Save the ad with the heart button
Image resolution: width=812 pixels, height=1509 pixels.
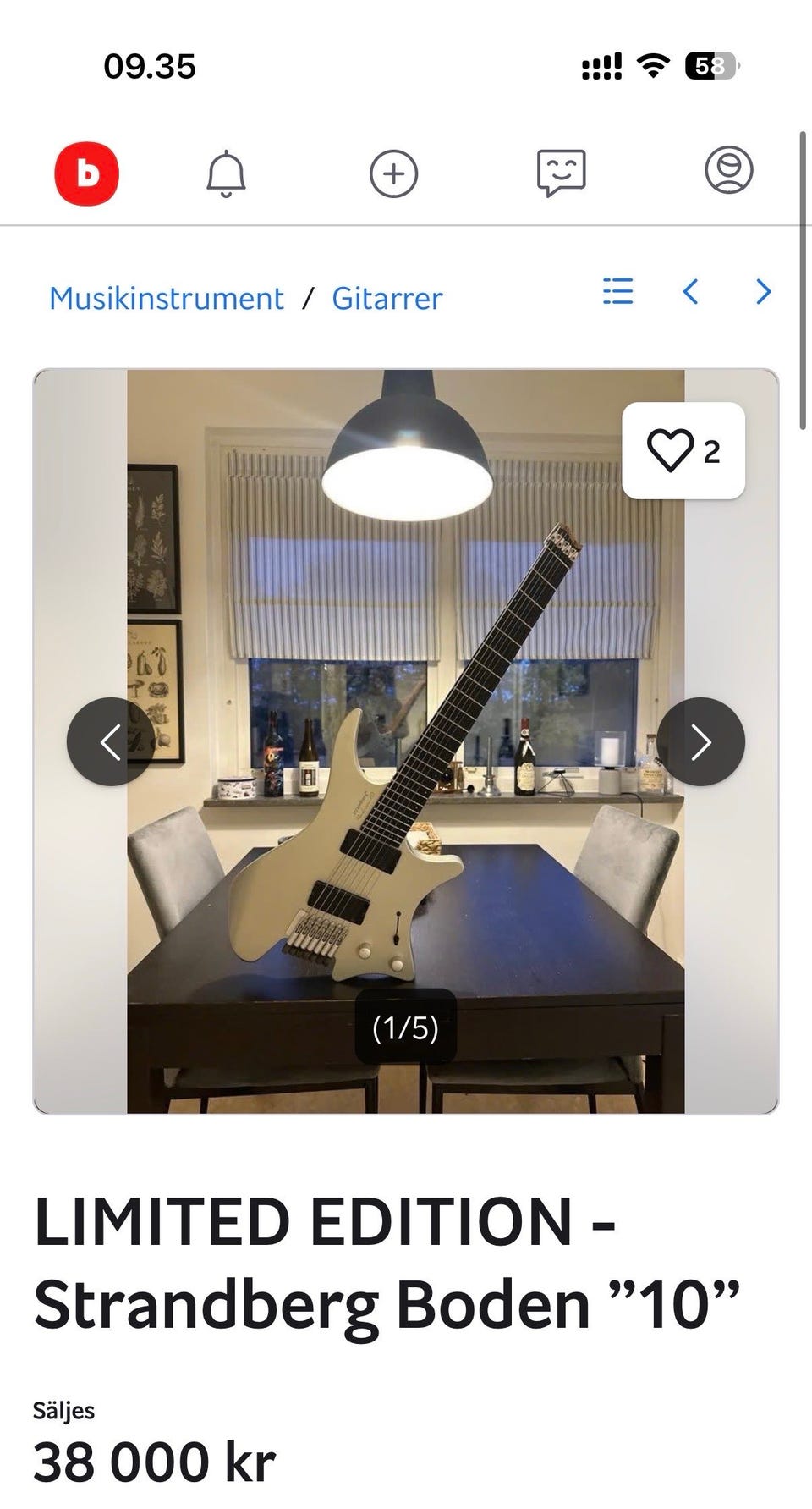[x=683, y=450]
